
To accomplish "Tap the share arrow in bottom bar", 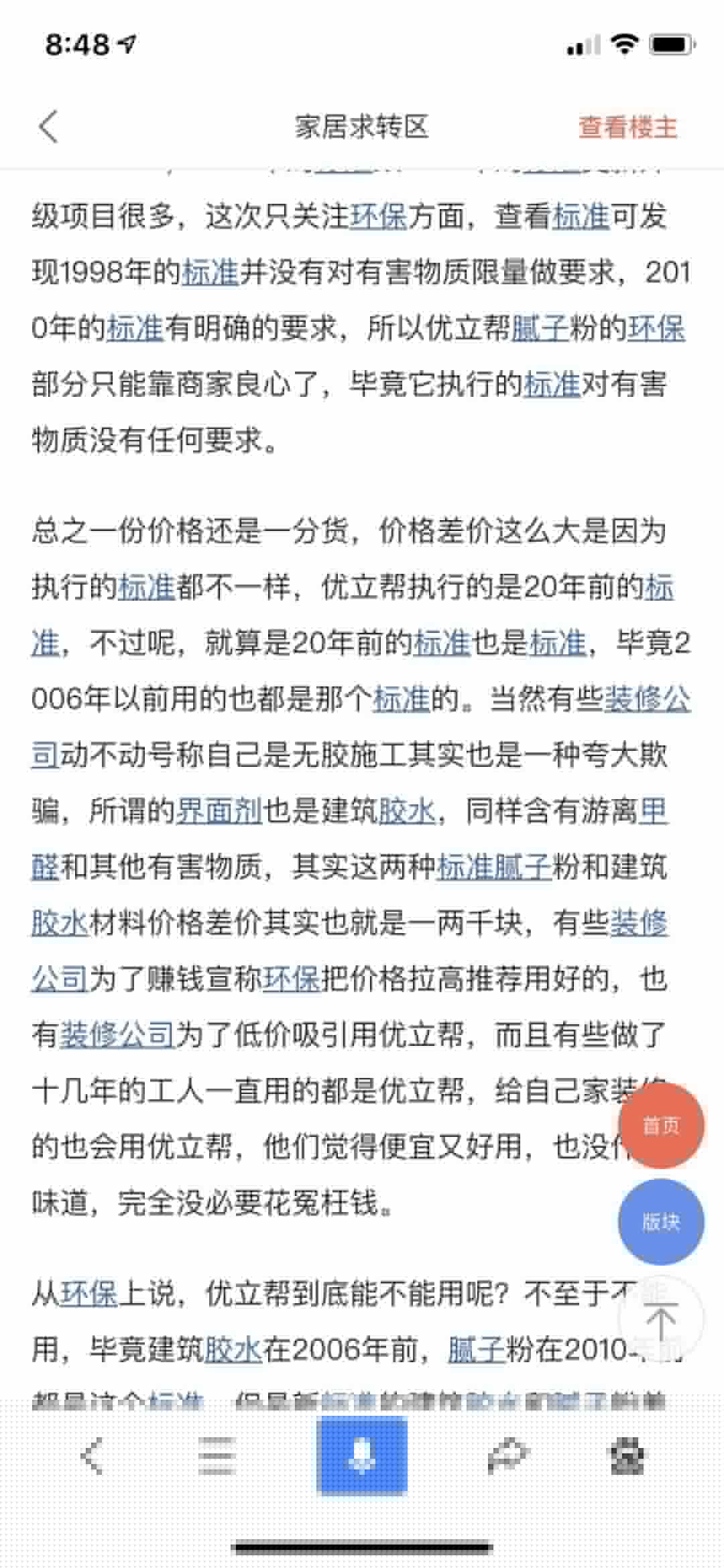I will coord(507,1456).
